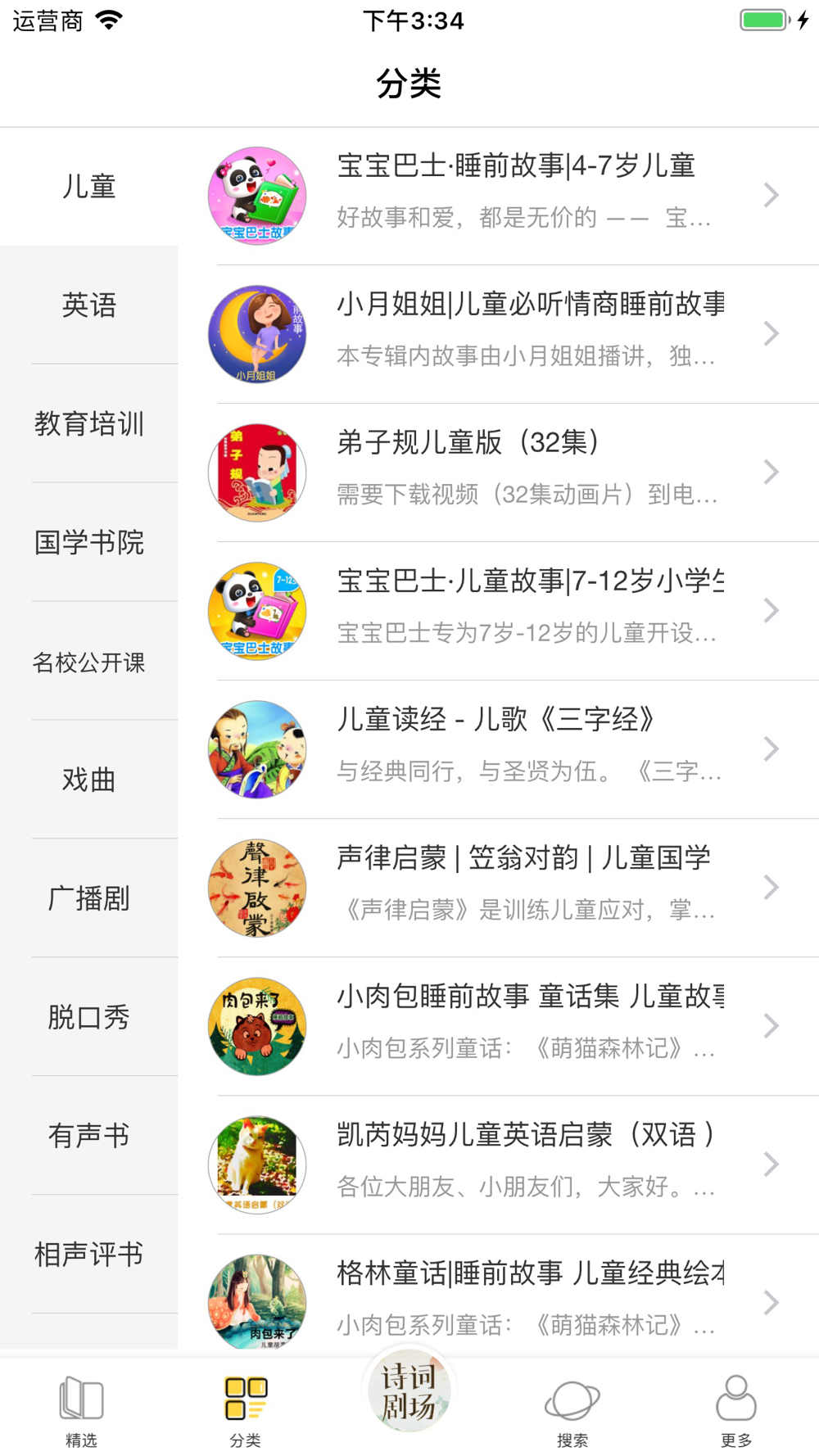Open 儿童读经 - 儿歌《三字经》
Screen dimensions: 819x1456
(x=498, y=749)
